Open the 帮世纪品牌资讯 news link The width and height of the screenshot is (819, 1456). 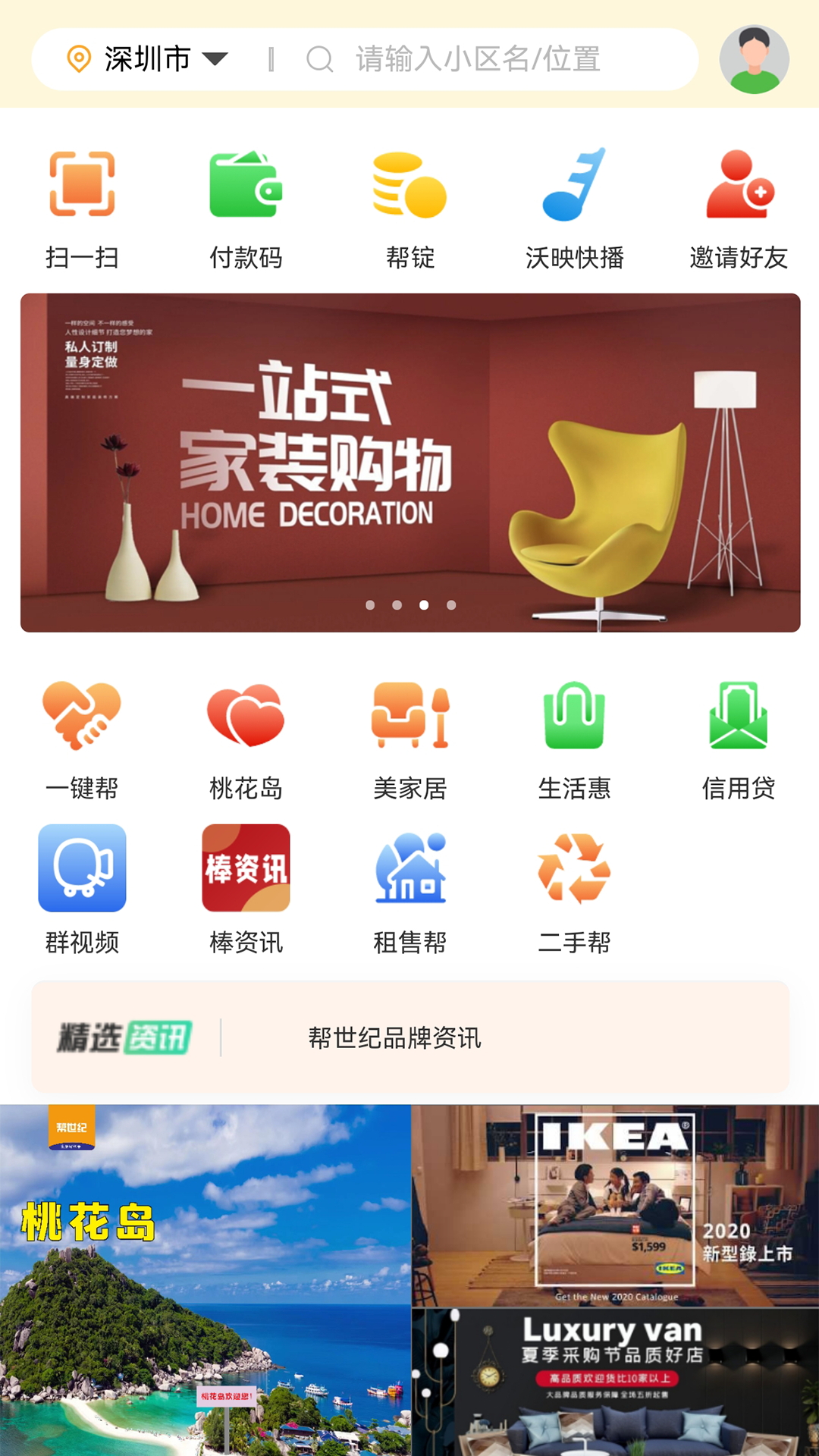392,1040
